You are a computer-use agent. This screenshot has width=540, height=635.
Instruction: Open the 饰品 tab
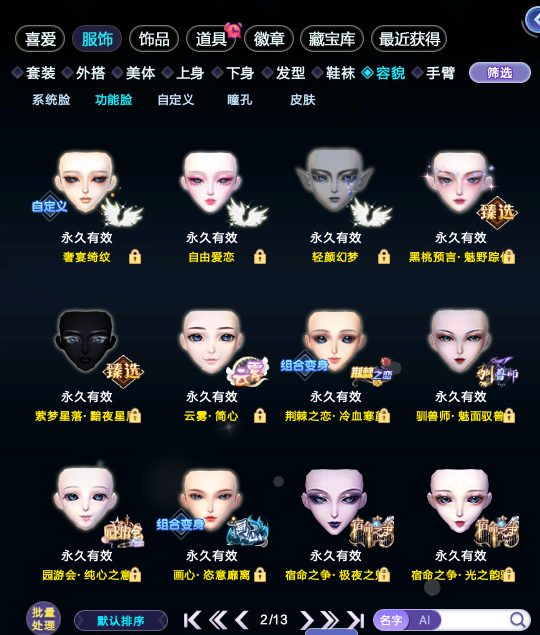[154, 39]
